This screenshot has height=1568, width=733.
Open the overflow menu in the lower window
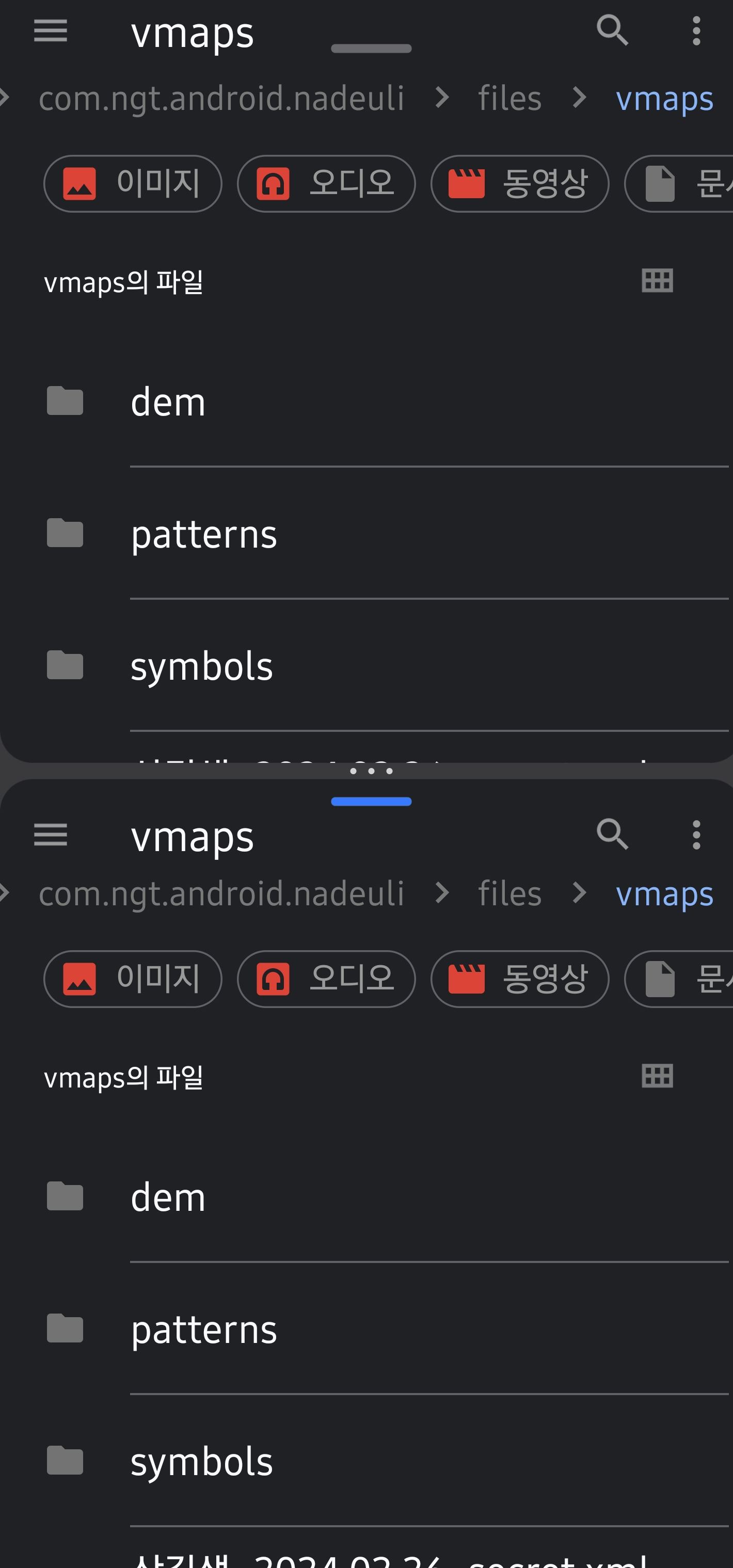click(696, 834)
